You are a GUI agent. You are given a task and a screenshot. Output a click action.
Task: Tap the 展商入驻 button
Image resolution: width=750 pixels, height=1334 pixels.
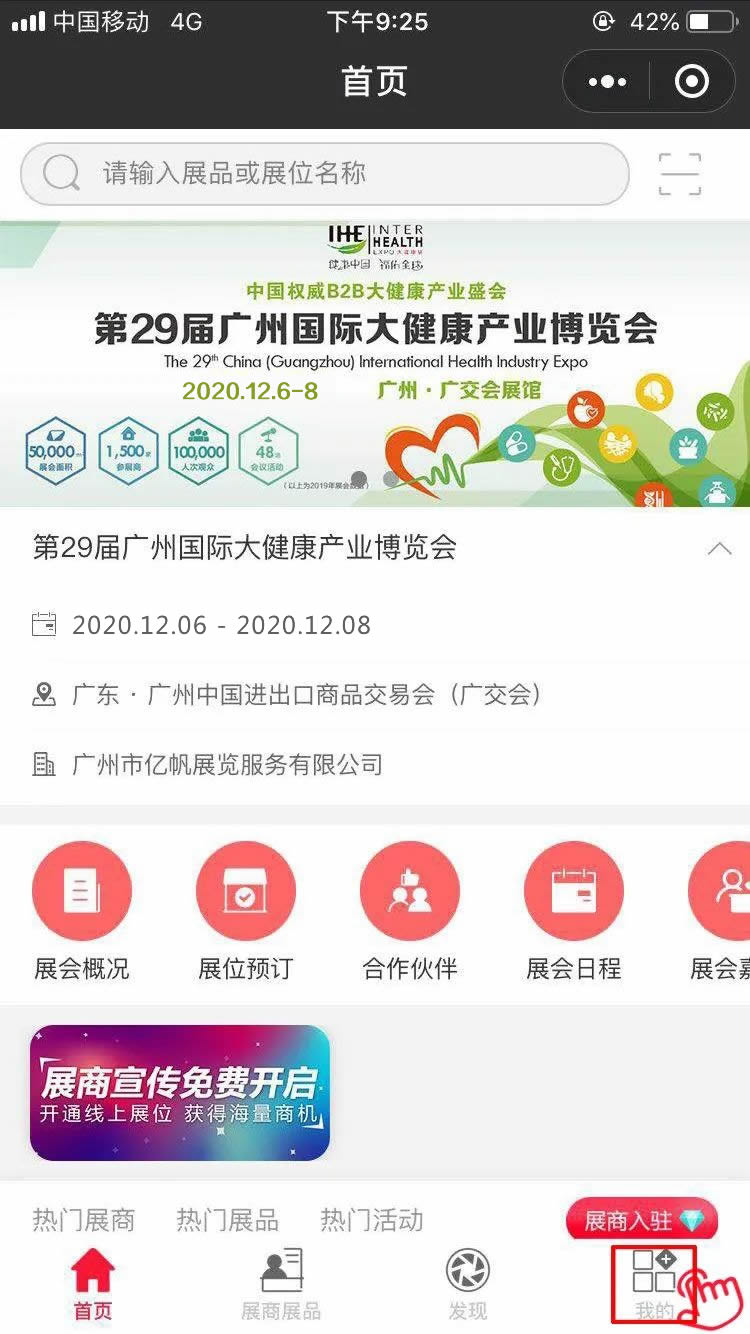[x=642, y=1221]
